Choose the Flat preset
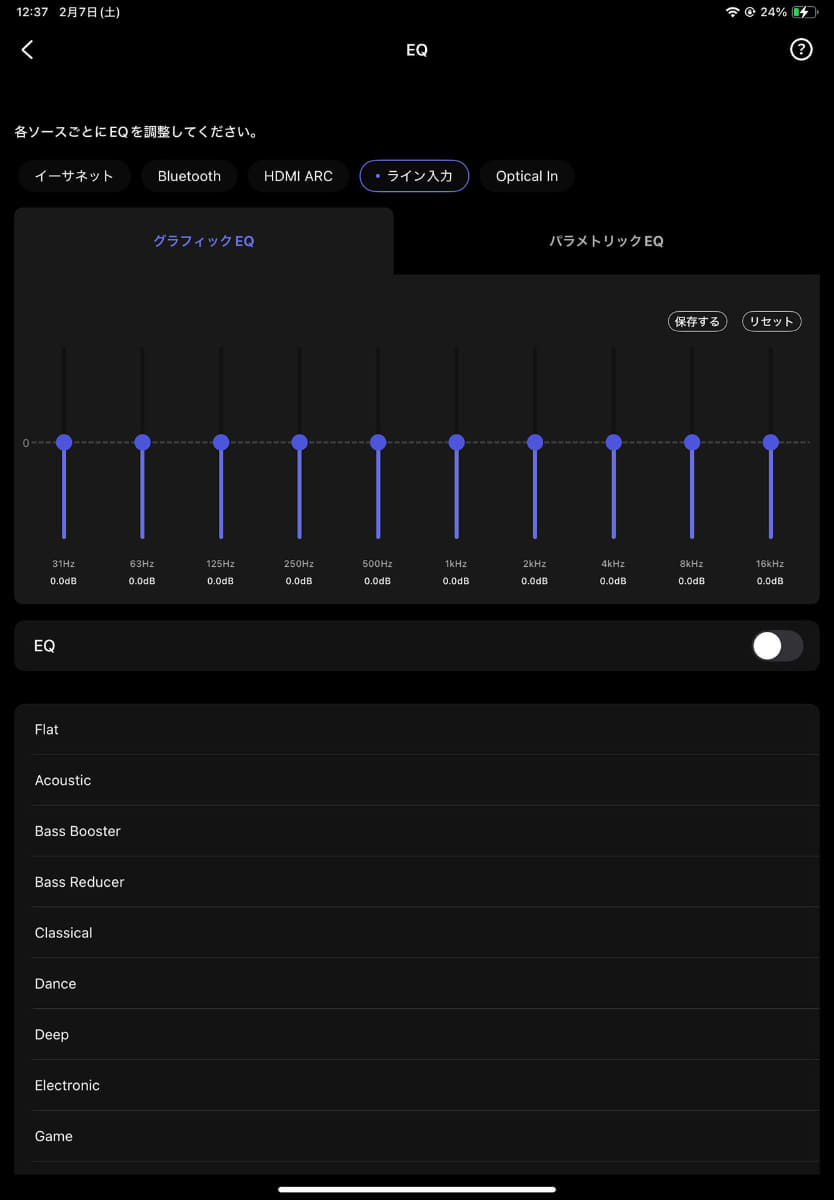The height and width of the screenshot is (1200, 834). (47, 730)
